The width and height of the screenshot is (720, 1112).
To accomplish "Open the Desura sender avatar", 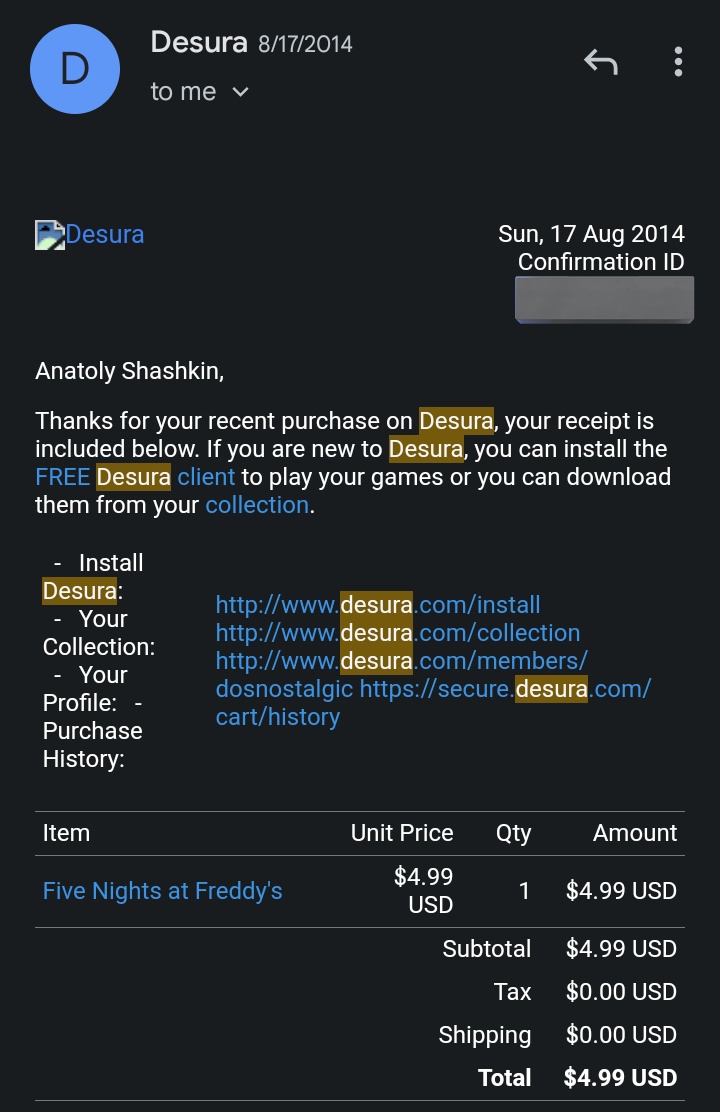I will (x=75, y=68).
